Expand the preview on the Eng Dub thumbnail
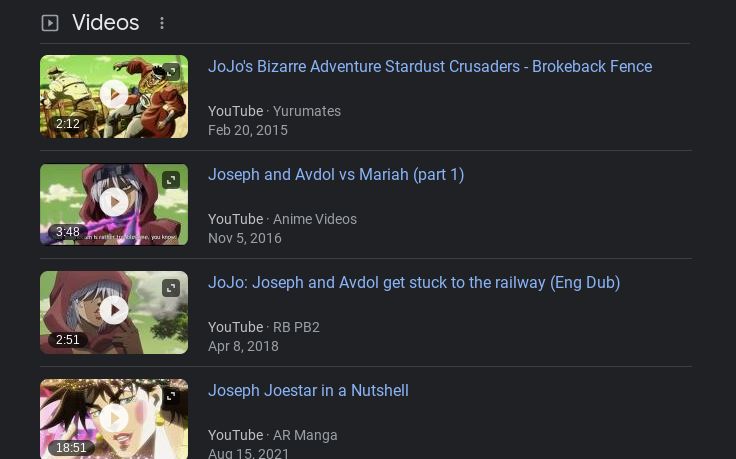Screen dimensions: 736x459 (171, 288)
